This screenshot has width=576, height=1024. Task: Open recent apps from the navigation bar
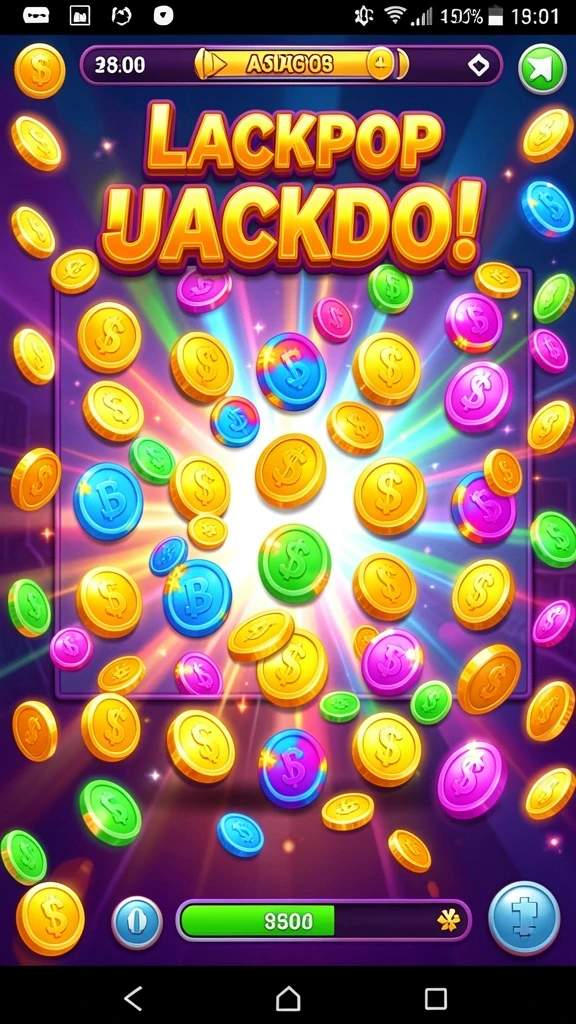pyautogui.click(x=436, y=999)
